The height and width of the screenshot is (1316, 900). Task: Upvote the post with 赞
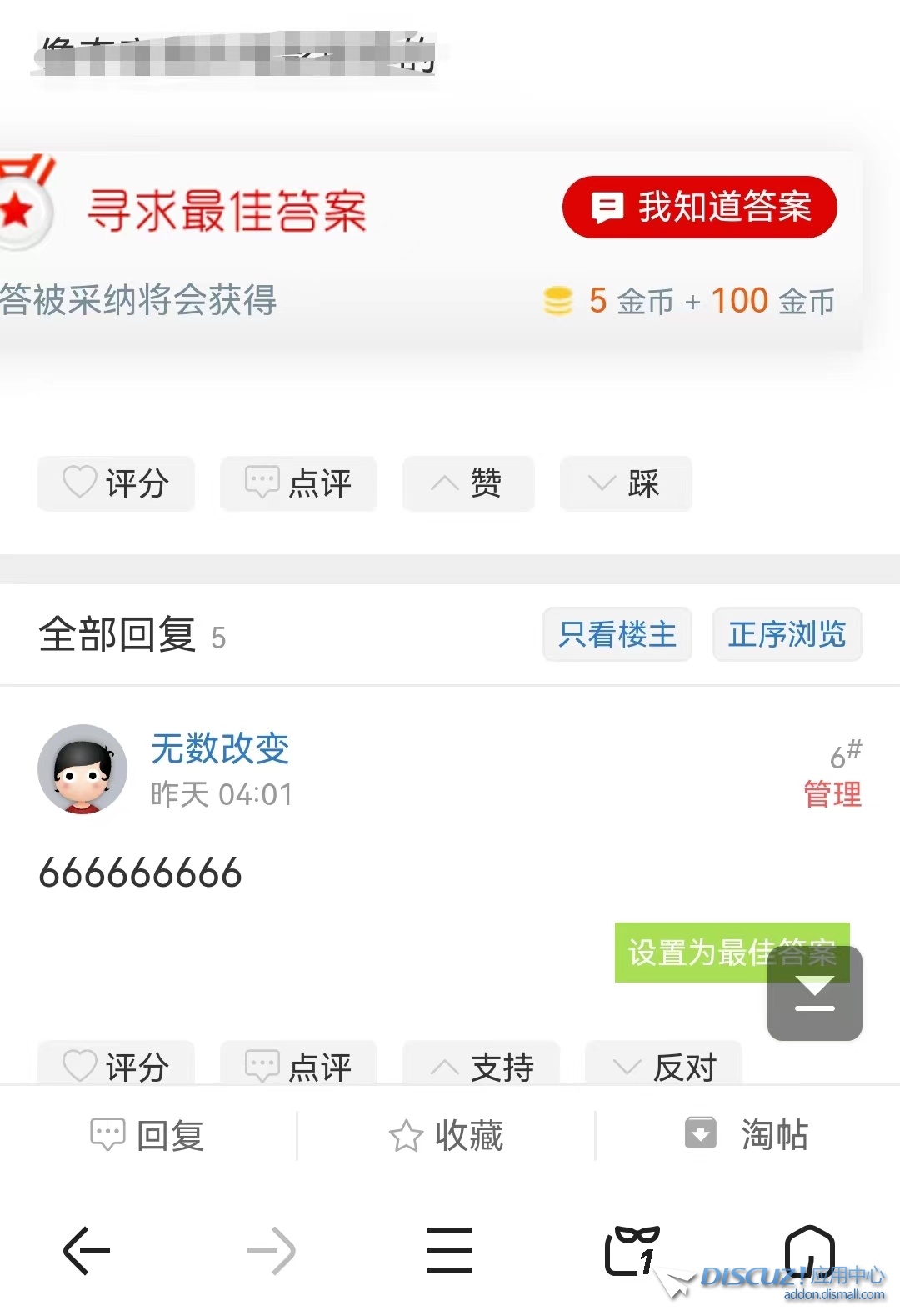click(467, 483)
